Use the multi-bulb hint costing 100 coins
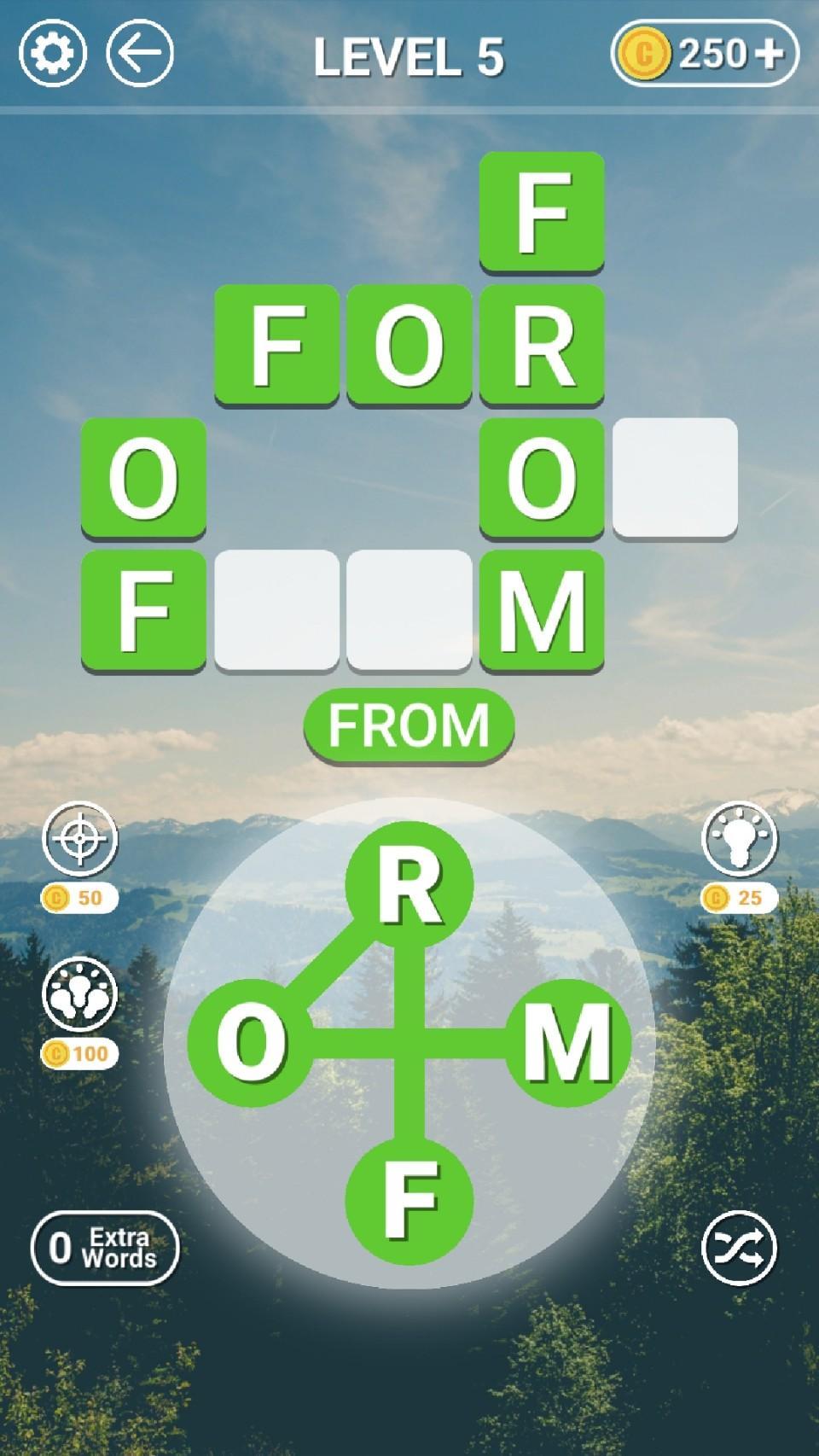The width and height of the screenshot is (819, 1456). [80, 996]
